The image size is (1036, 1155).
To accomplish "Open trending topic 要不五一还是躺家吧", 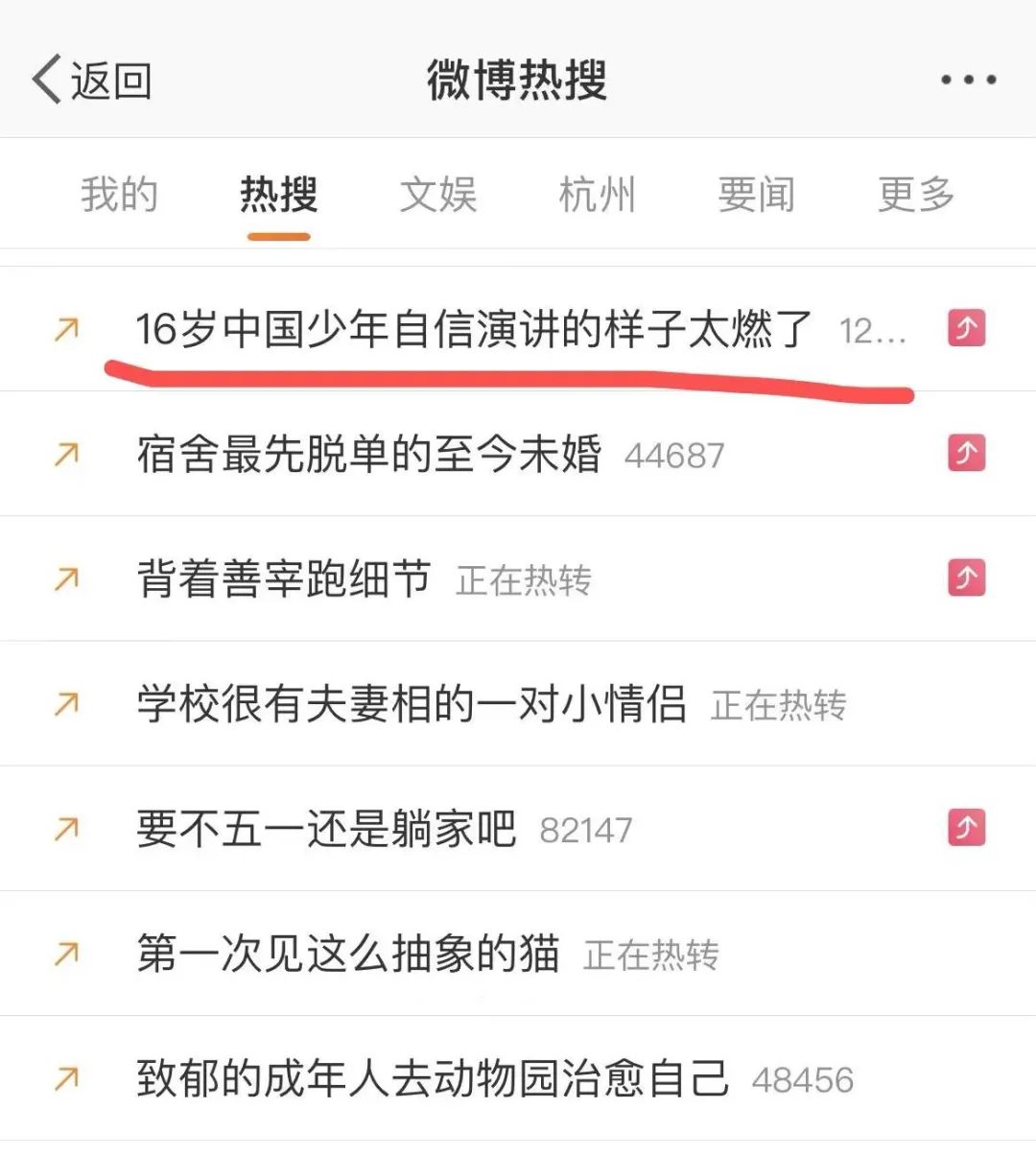I will coord(326,829).
